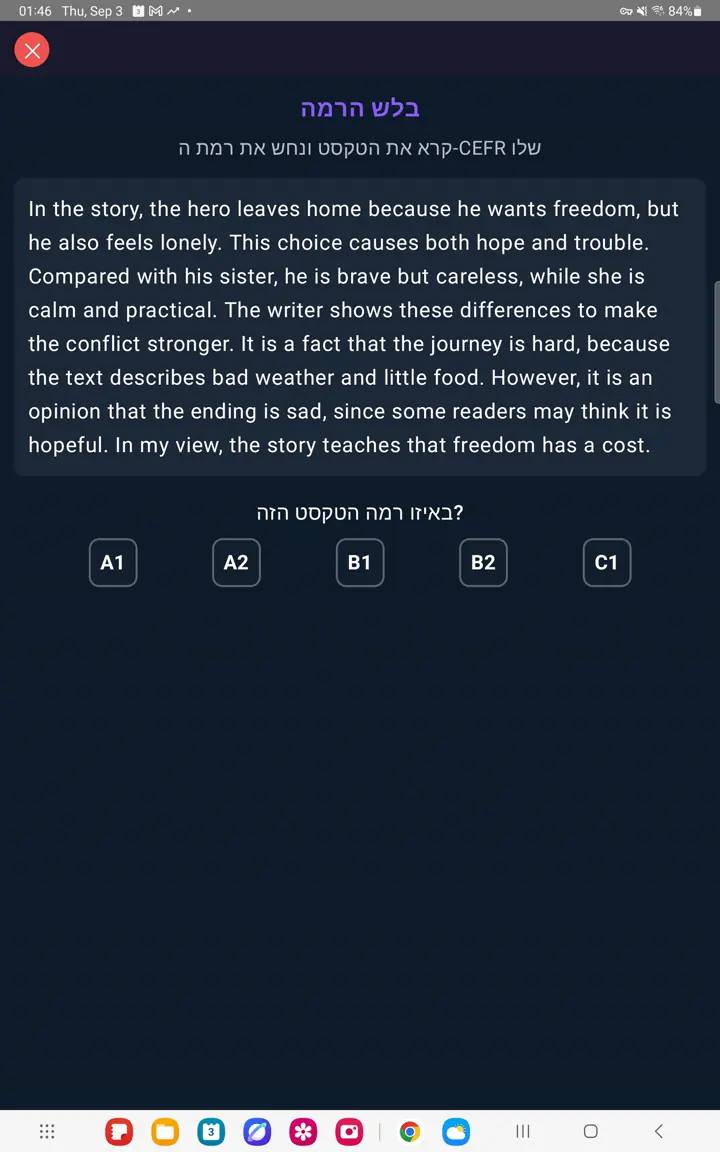Open the weather app in the taskbar

(456, 1131)
